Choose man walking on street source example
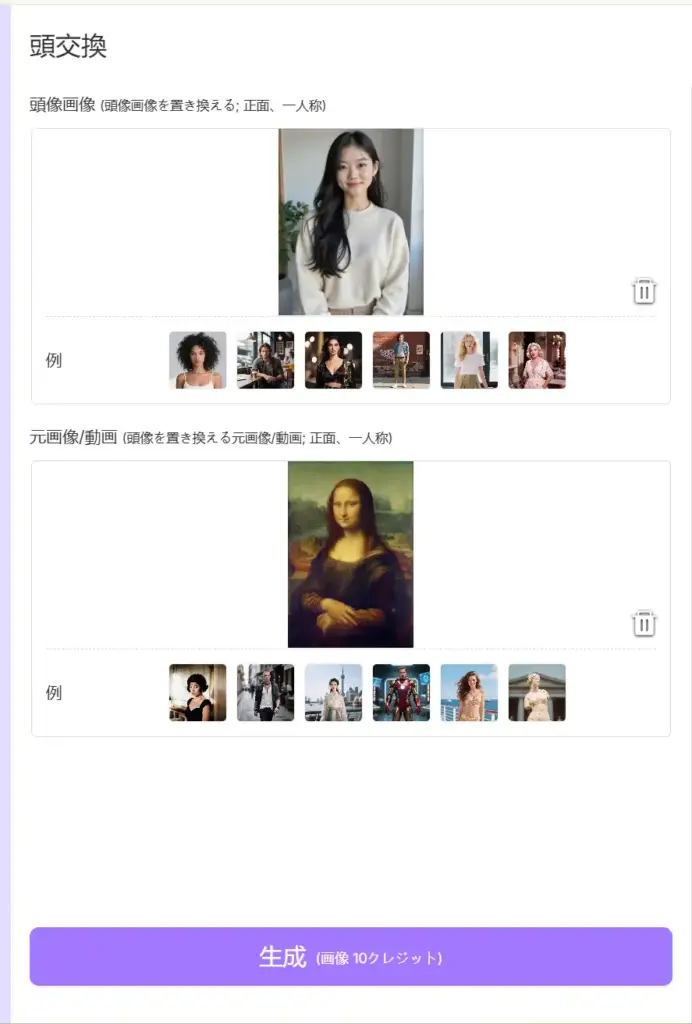Screen dimensions: 692x1024 265,692
